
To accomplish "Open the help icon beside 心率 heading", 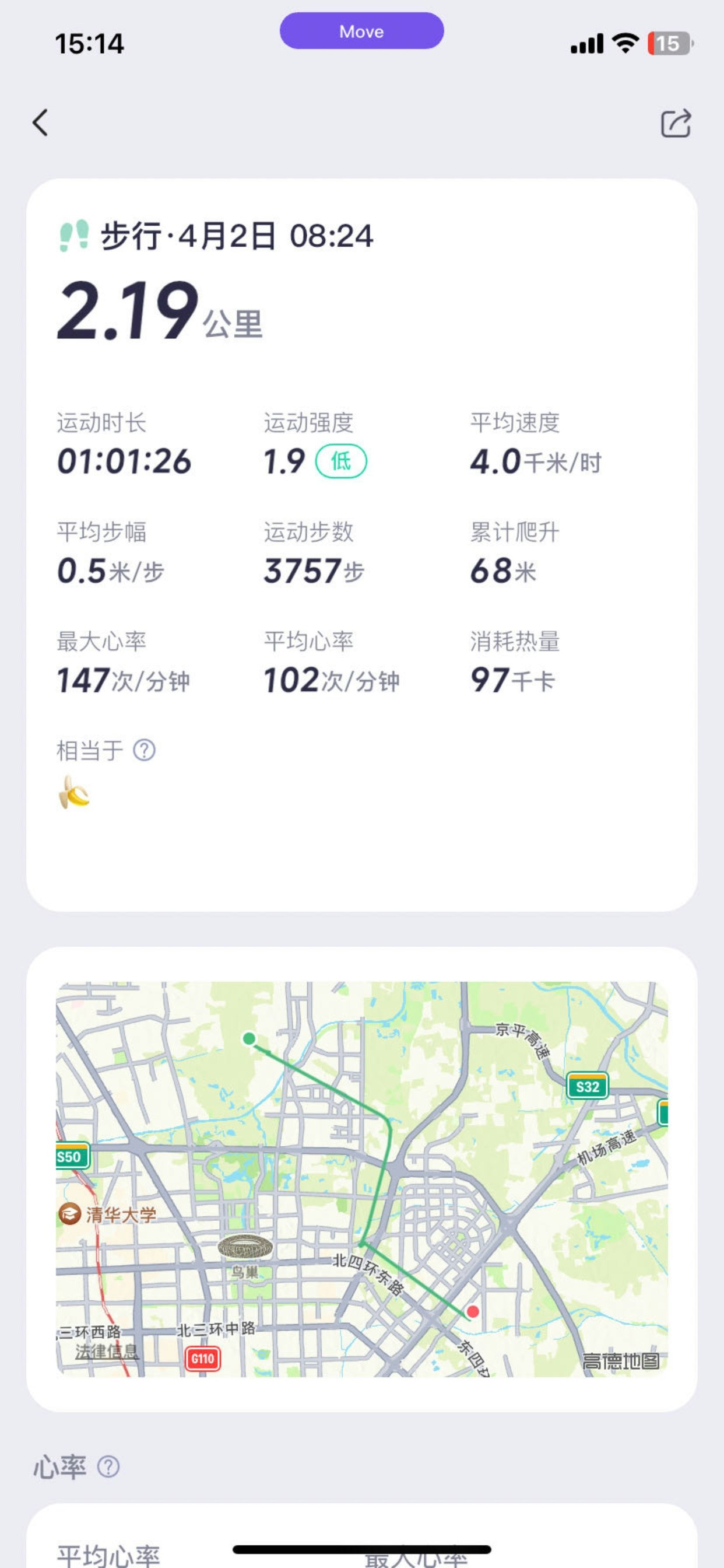I will tap(108, 1467).
